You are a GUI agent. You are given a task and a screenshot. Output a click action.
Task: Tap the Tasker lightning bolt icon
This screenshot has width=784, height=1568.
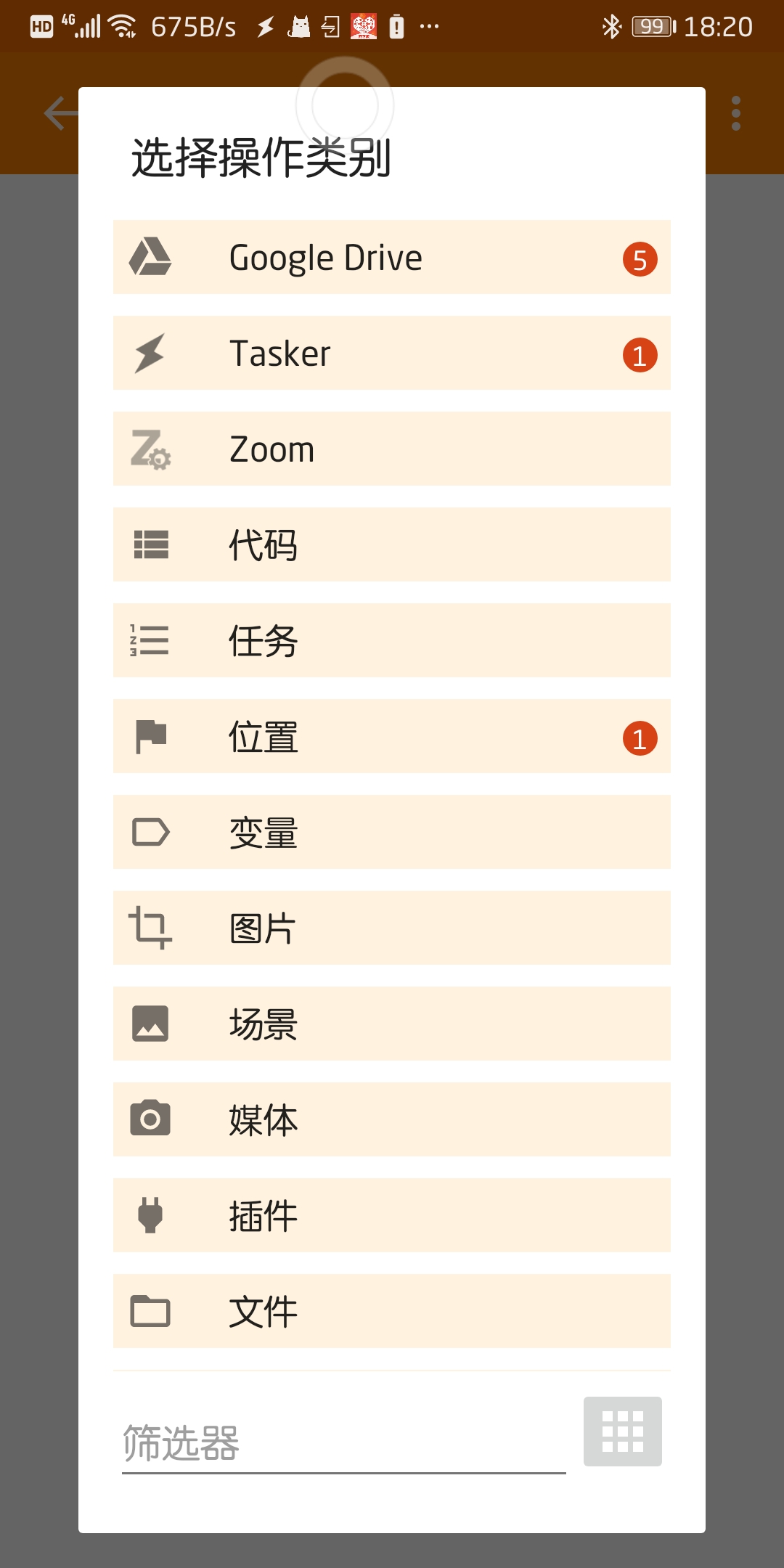coord(150,354)
